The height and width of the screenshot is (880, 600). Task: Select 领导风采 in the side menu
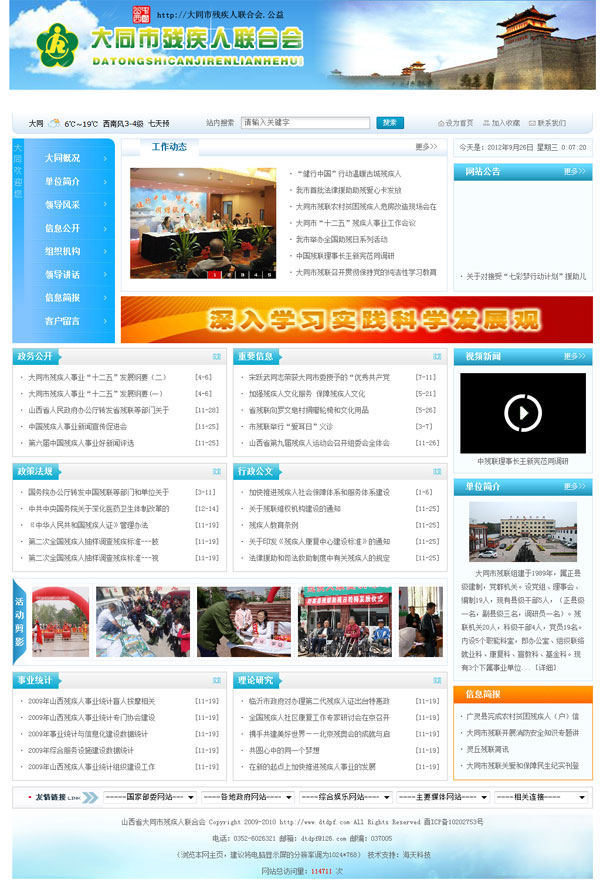click(x=62, y=205)
